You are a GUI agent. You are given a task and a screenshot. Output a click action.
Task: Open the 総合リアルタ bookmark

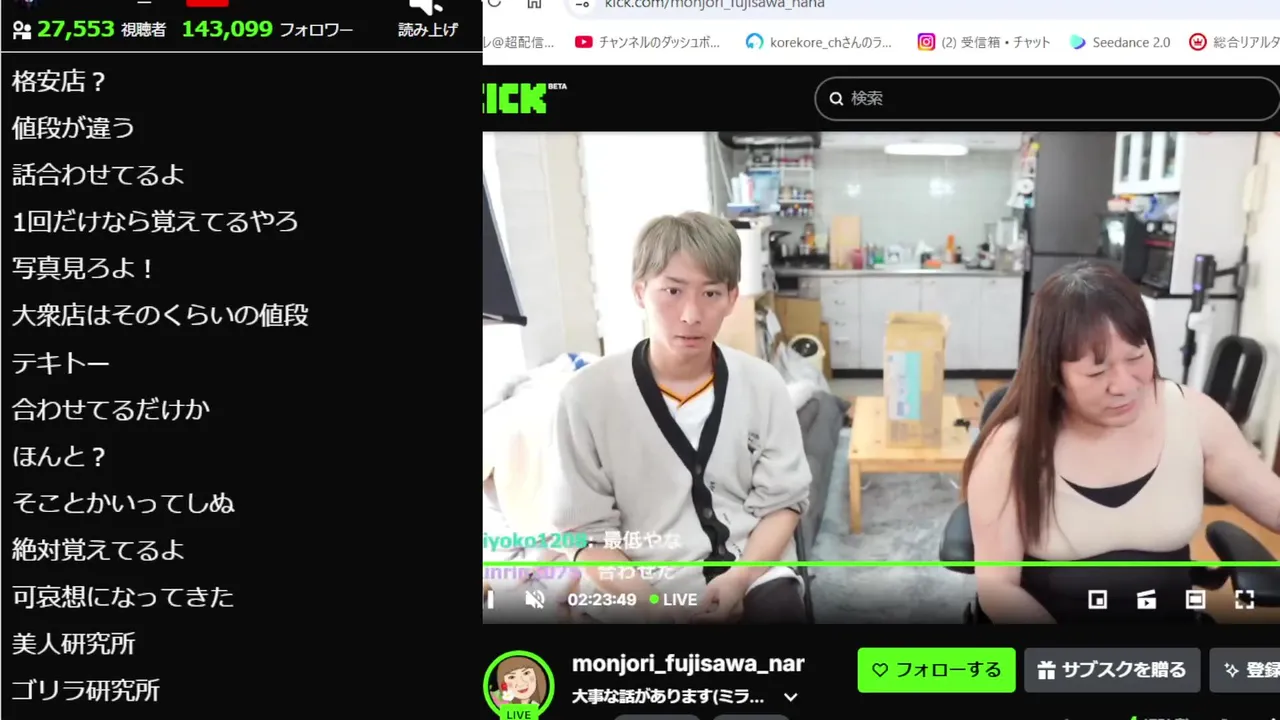pyautogui.click(x=1234, y=42)
